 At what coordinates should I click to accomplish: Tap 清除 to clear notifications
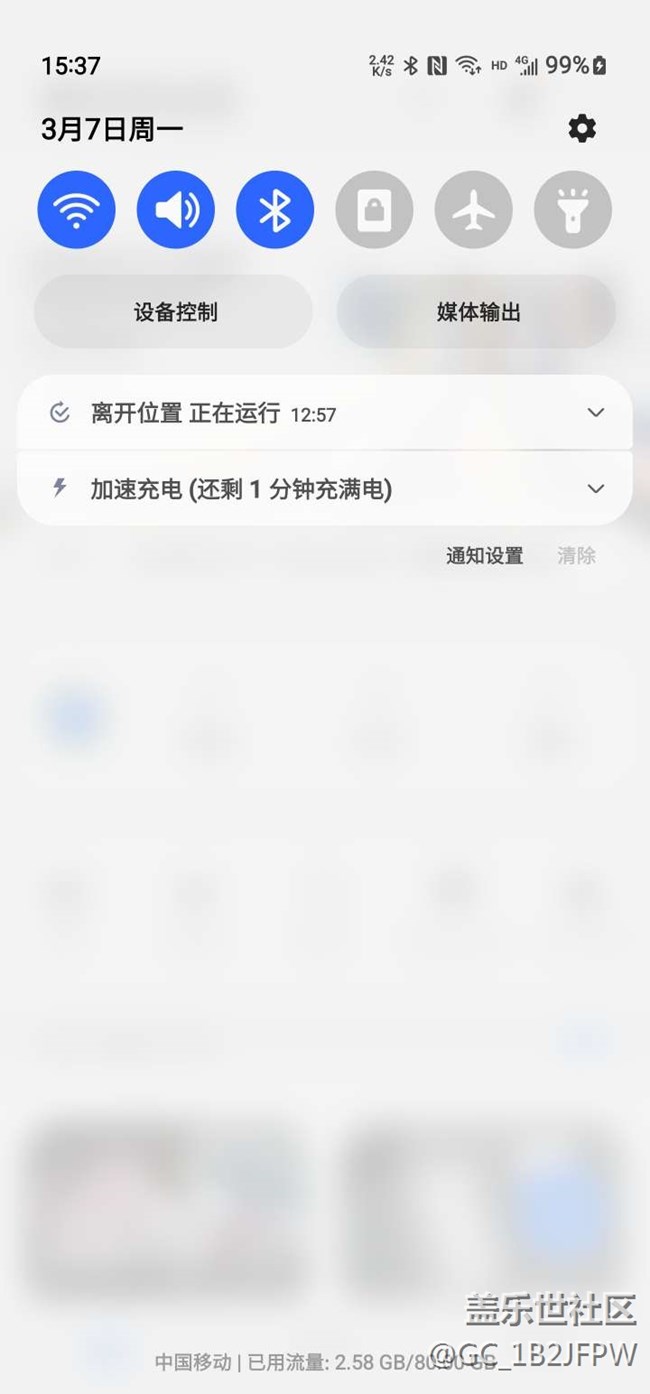pos(576,556)
